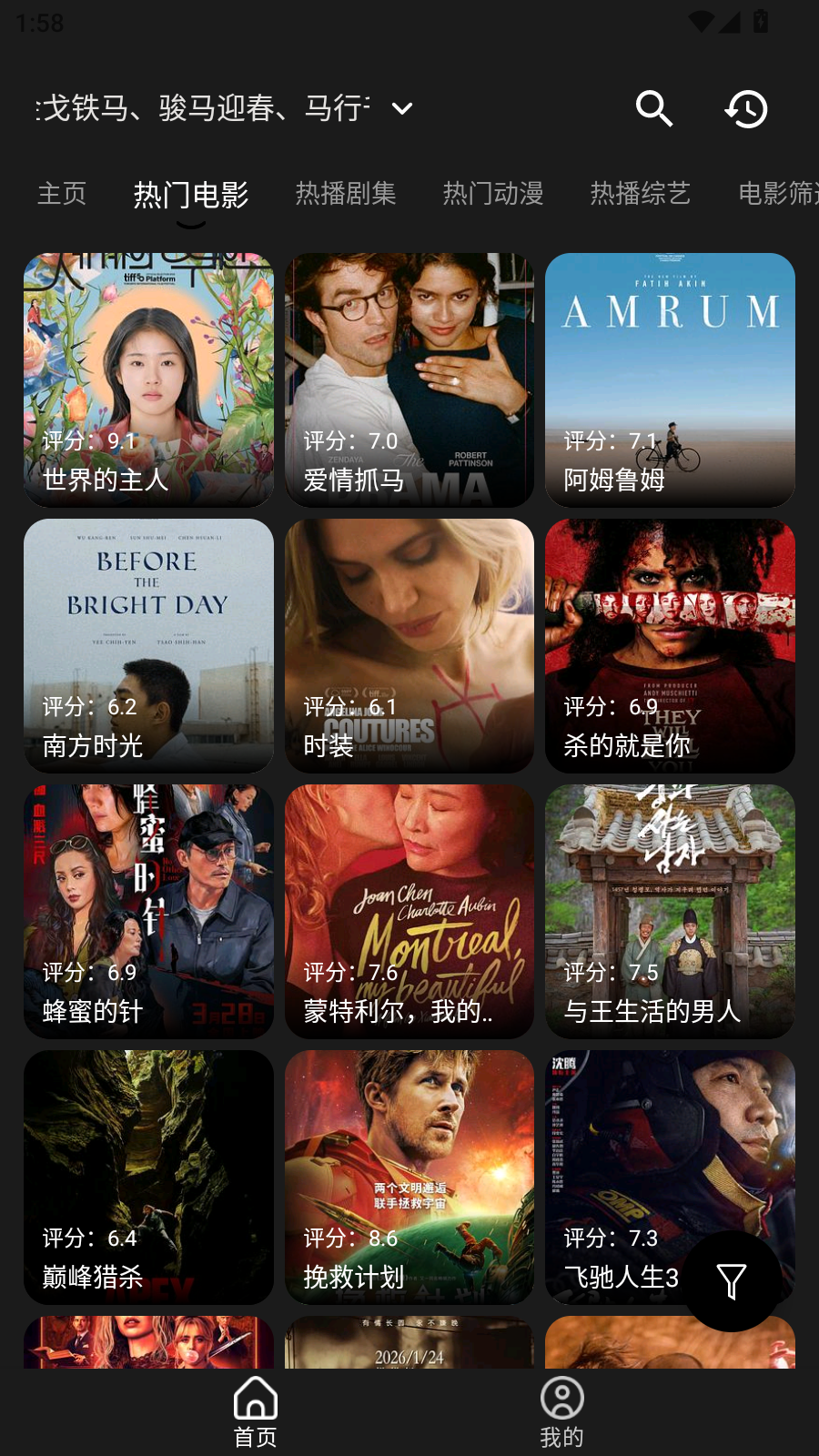Open the movie 杀的就是你

(x=670, y=646)
